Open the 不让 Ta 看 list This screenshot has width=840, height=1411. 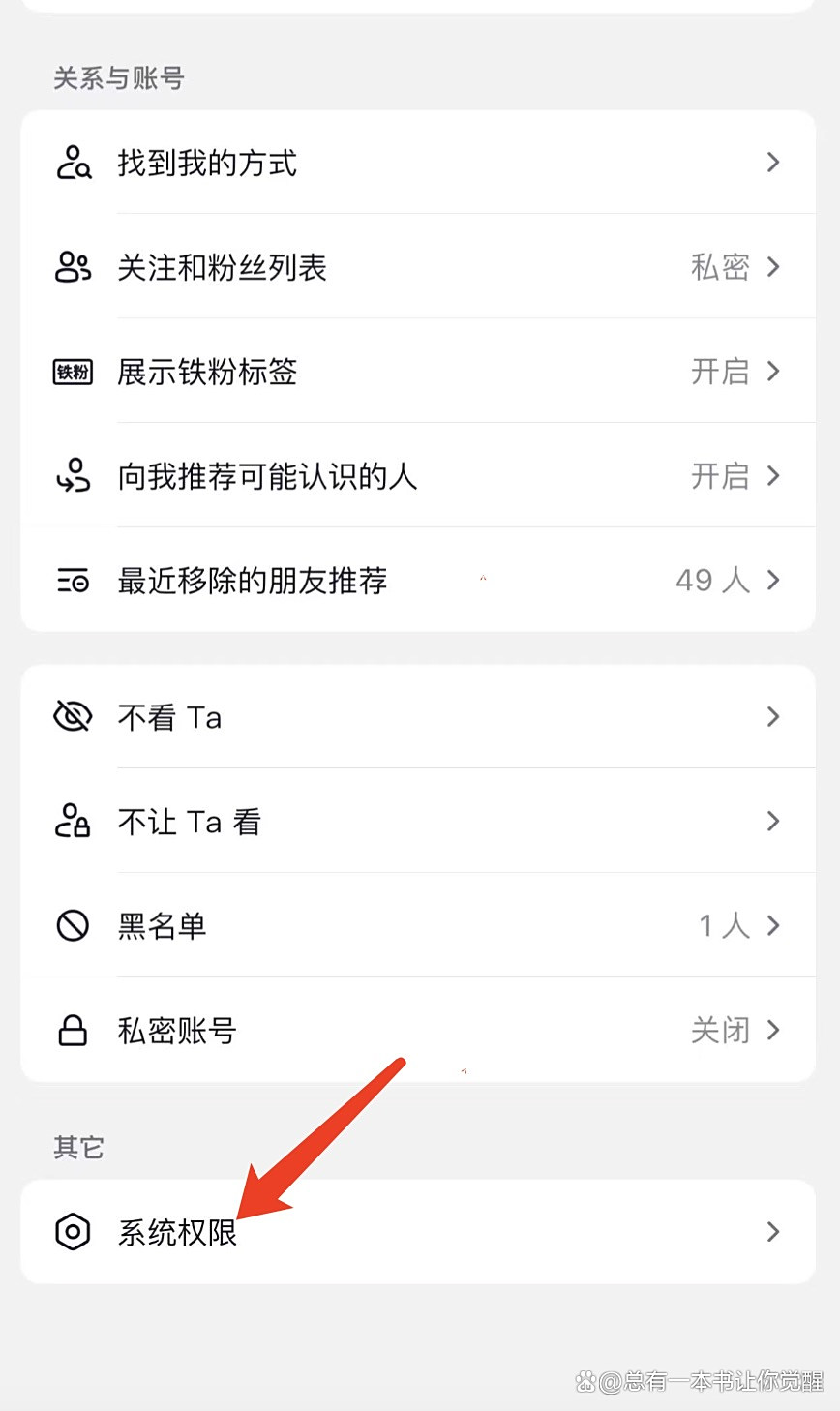(x=418, y=822)
